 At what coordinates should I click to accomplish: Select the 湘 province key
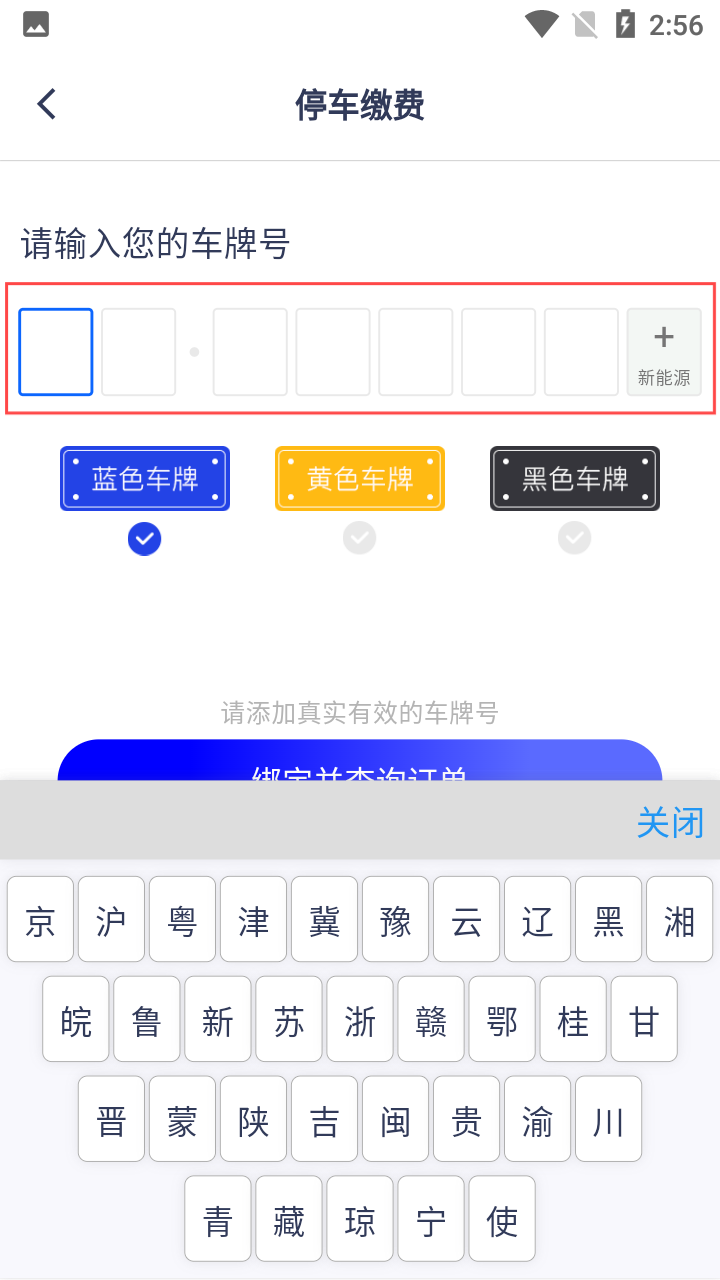679,920
